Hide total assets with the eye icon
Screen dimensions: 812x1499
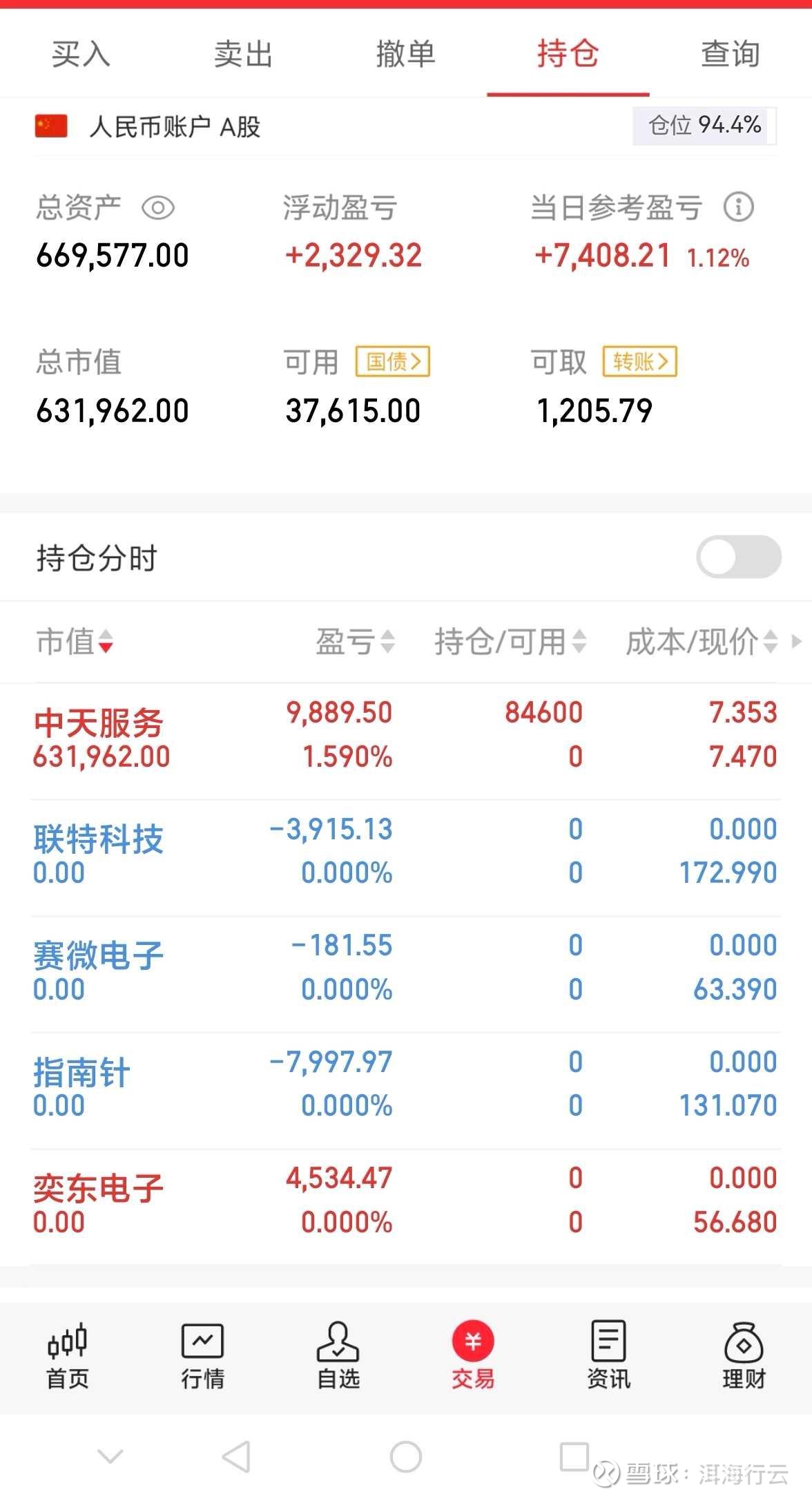click(x=158, y=208)
